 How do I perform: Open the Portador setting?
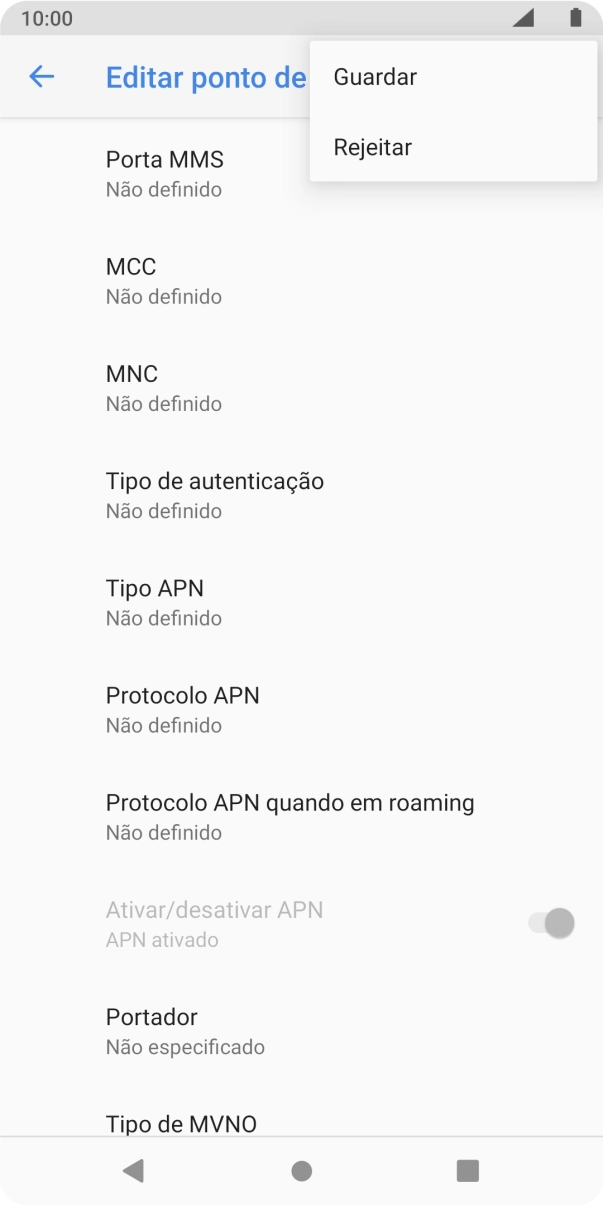click(185, 1030)
